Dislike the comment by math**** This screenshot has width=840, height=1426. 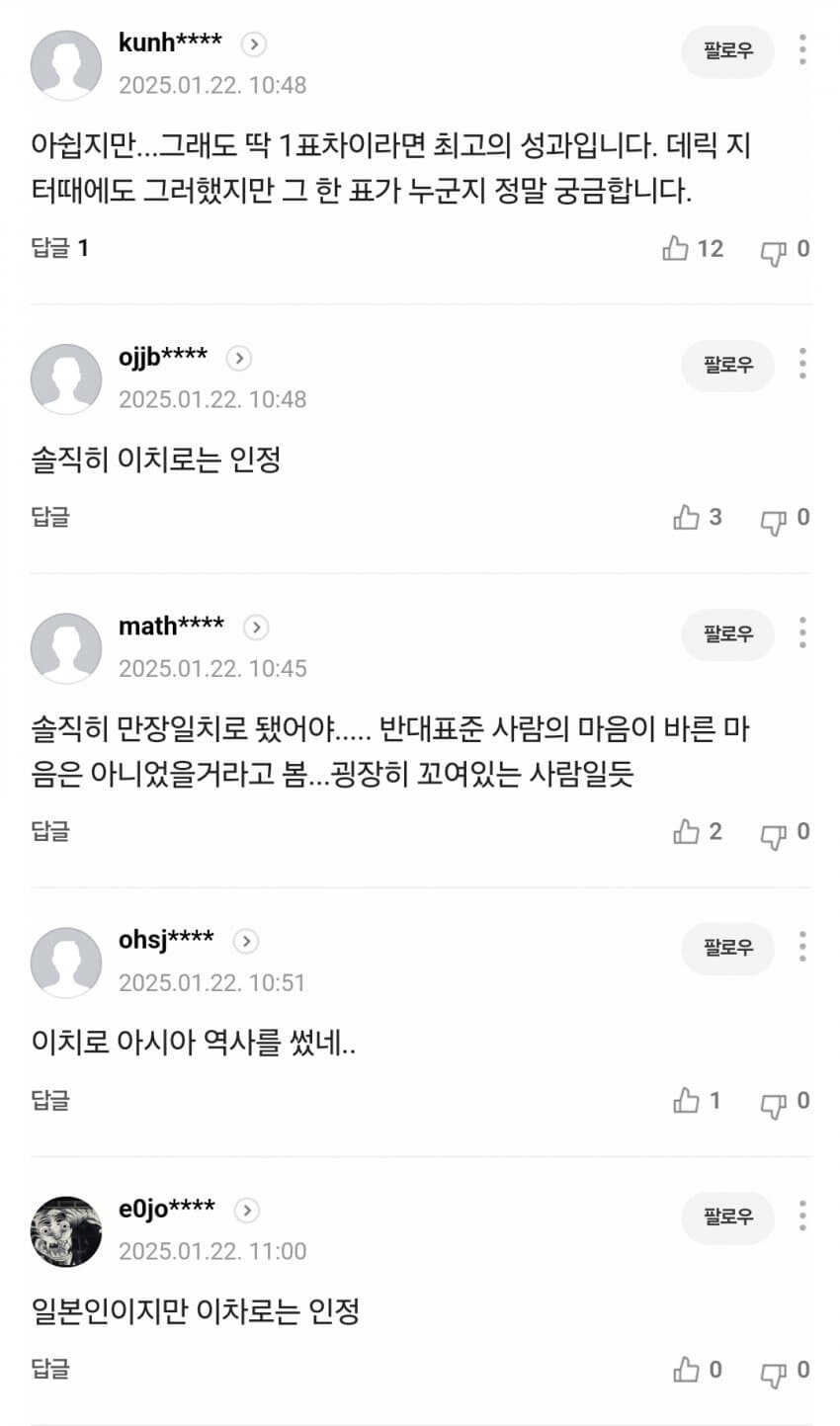772,833
